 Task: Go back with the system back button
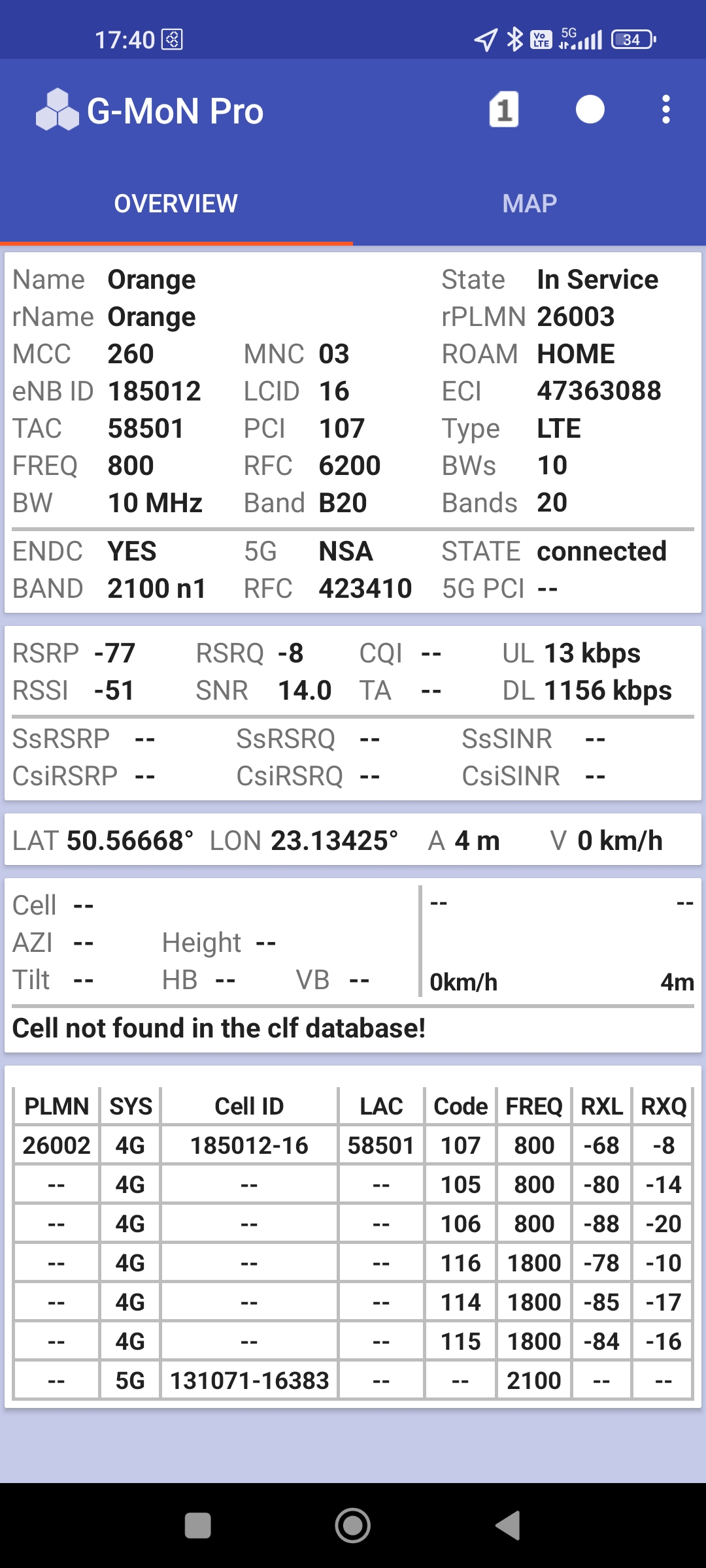[509, 1526]
